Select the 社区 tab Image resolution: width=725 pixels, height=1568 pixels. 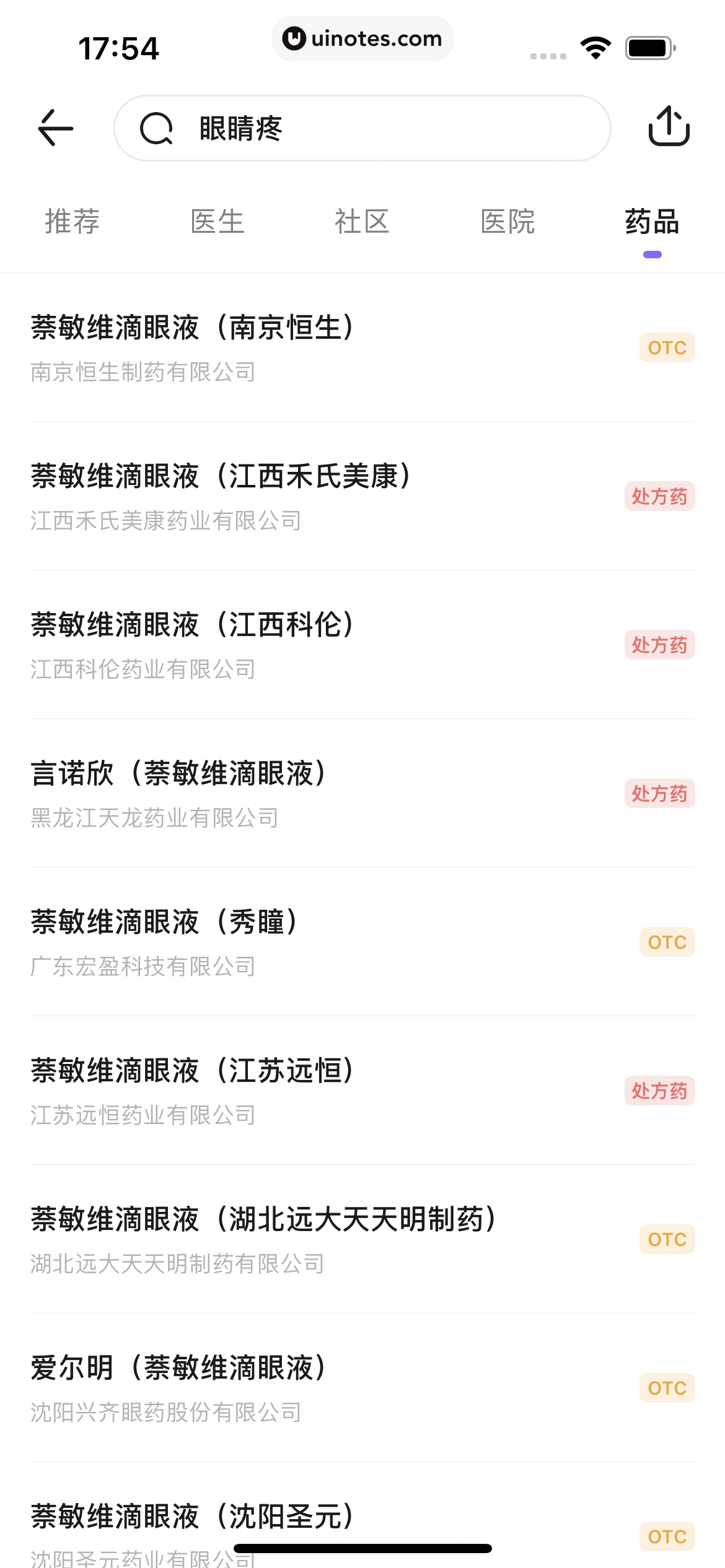(362, 222)
